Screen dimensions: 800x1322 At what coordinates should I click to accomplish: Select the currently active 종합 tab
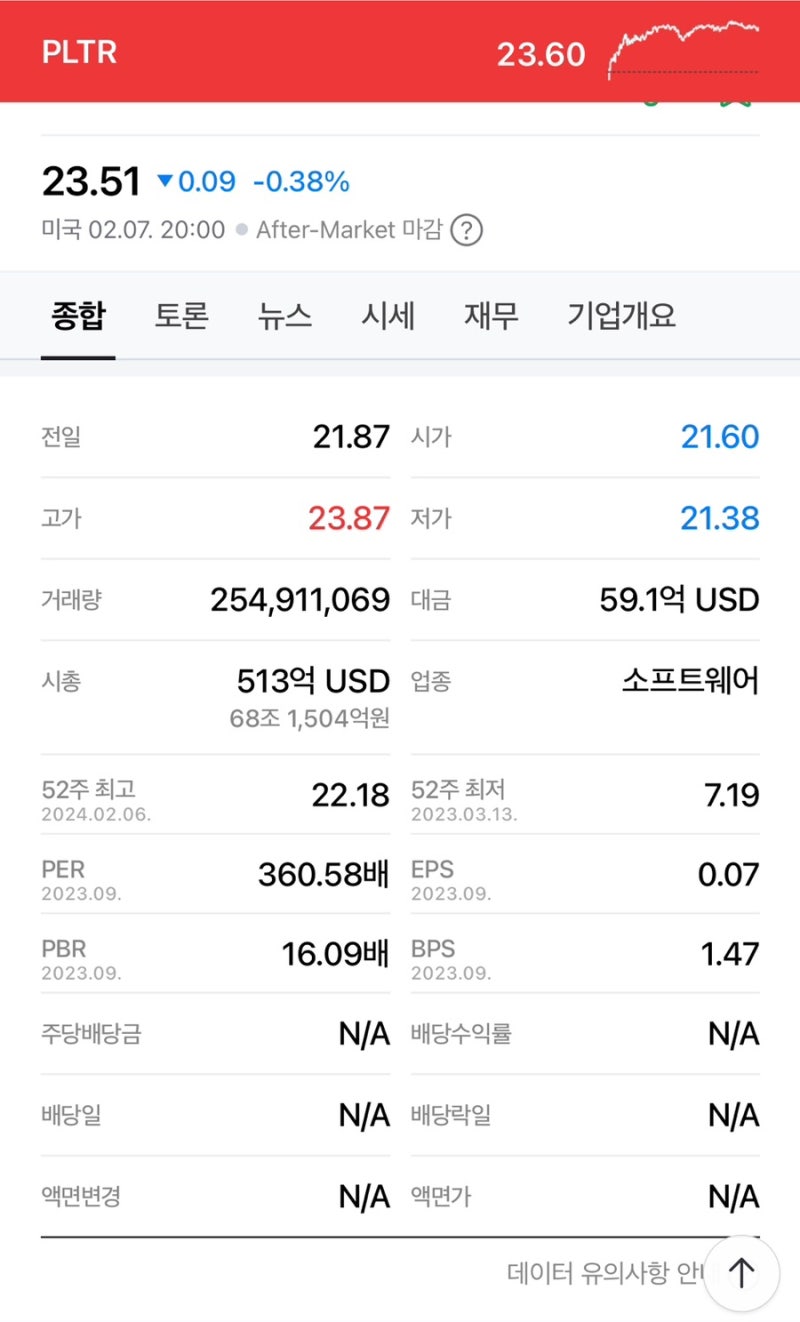(78, 315)
